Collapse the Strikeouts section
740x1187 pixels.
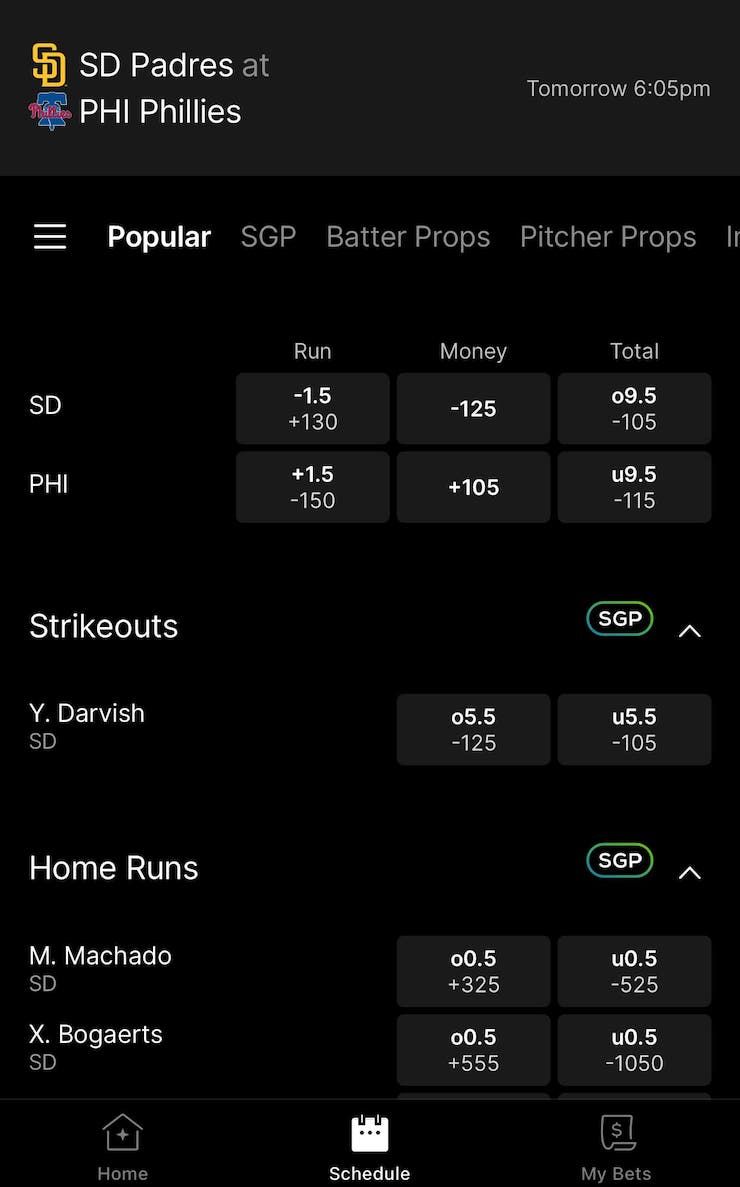click(x=690, y=631)
